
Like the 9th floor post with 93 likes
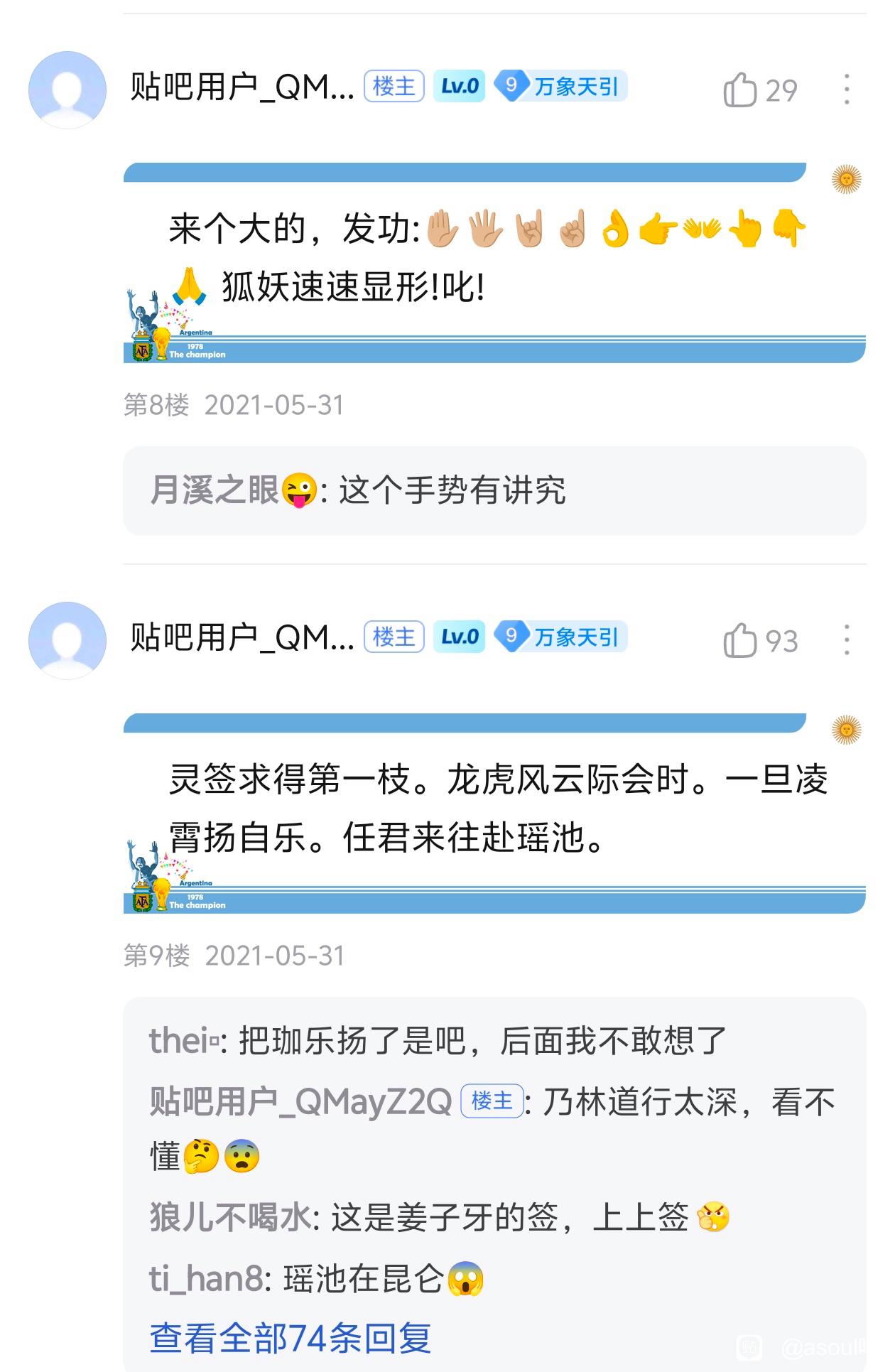click(740, 641)
